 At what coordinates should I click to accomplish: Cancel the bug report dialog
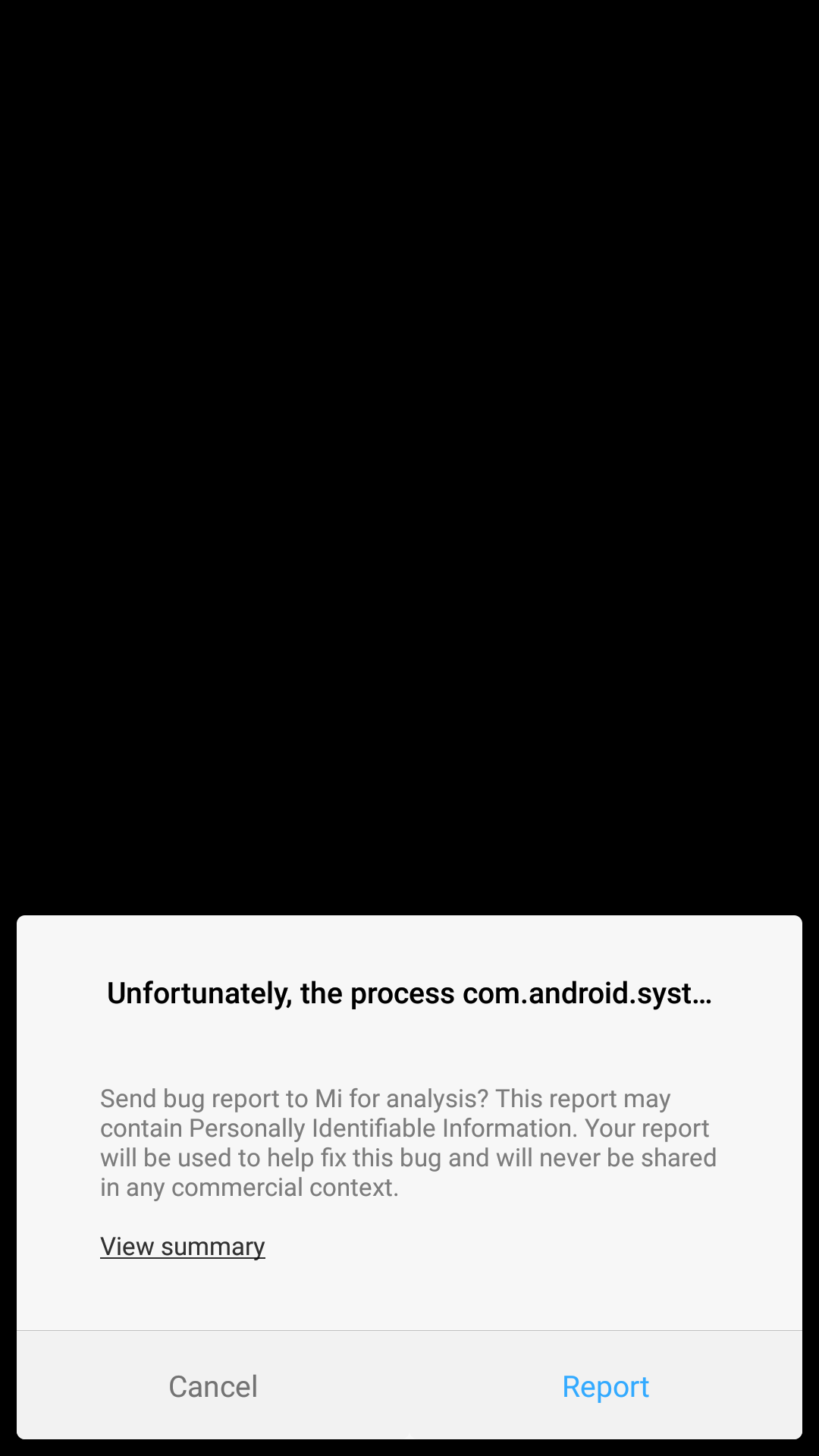click(213, 1386)
